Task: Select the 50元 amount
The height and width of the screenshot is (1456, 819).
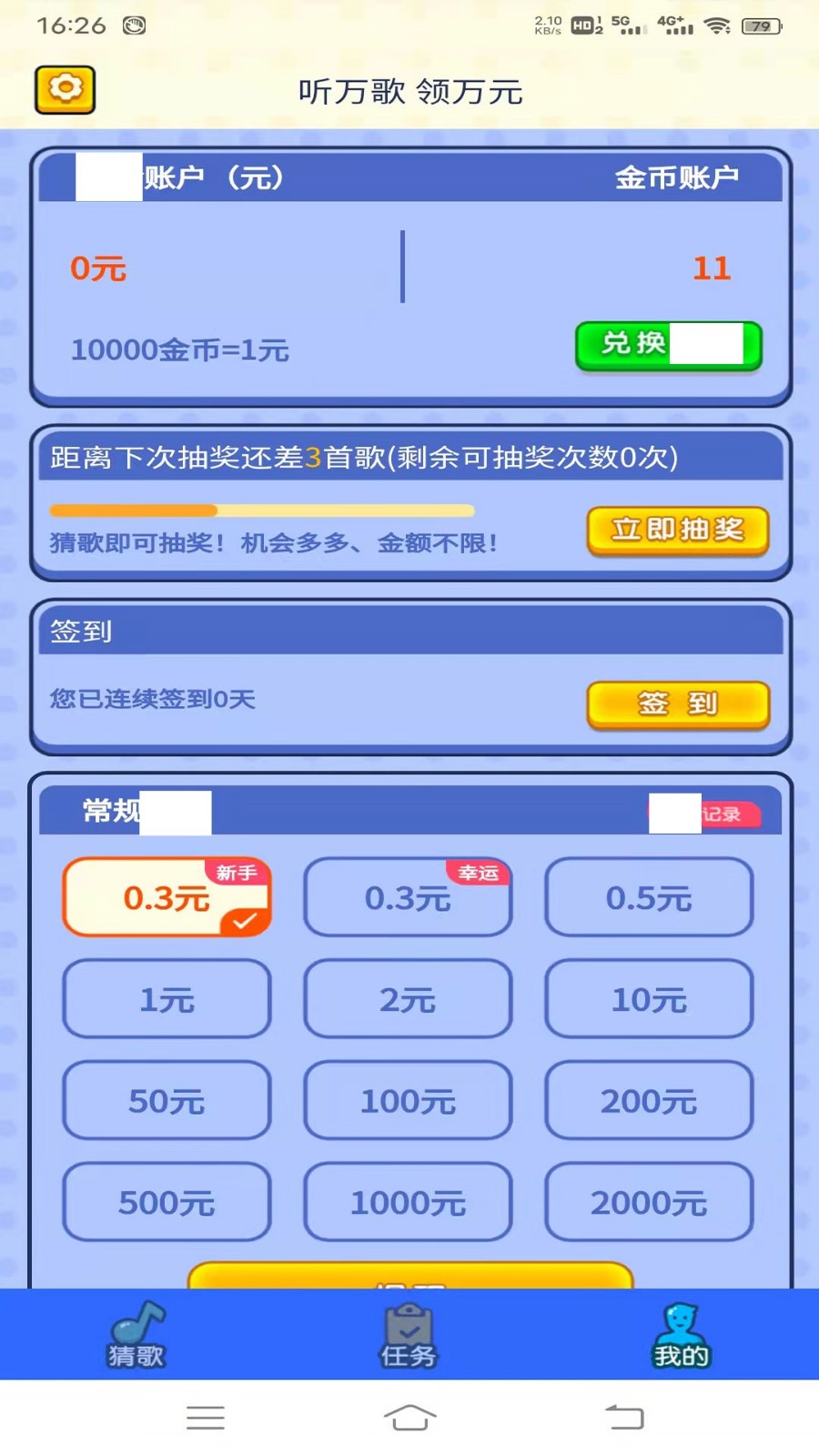Action: tap(167, 1101)
